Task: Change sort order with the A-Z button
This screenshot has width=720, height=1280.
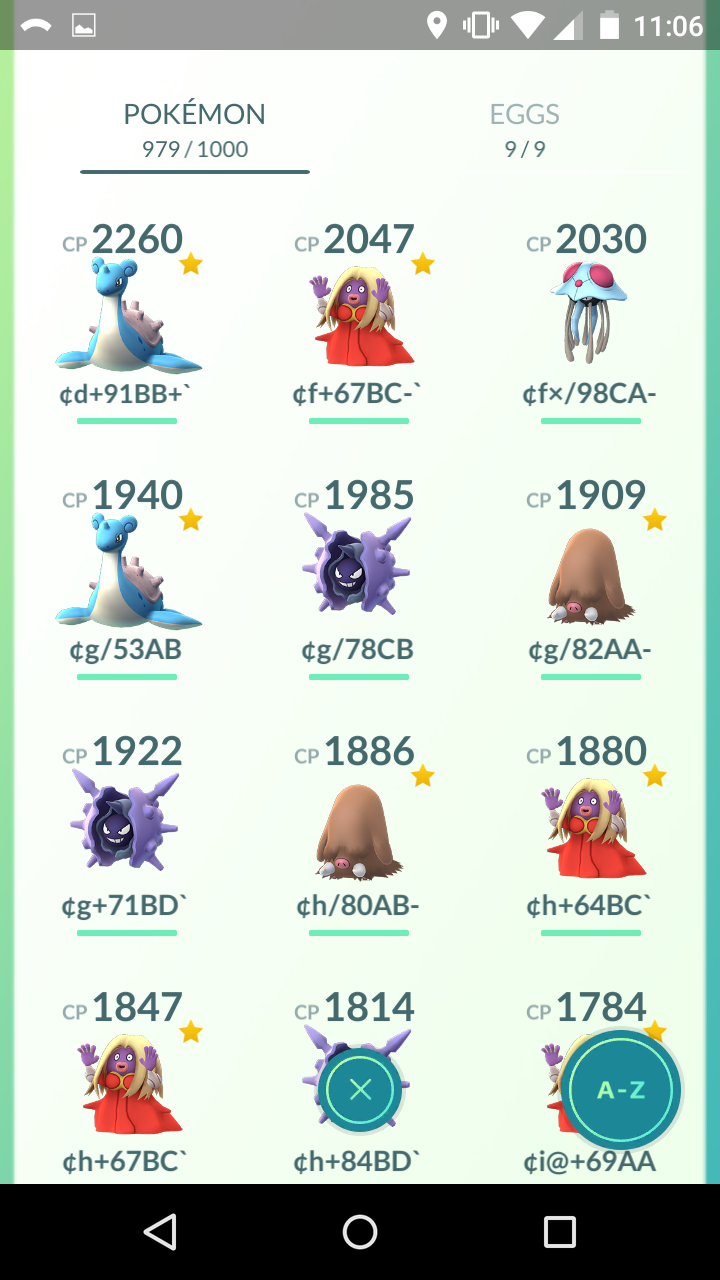Action: (621, 1090)
